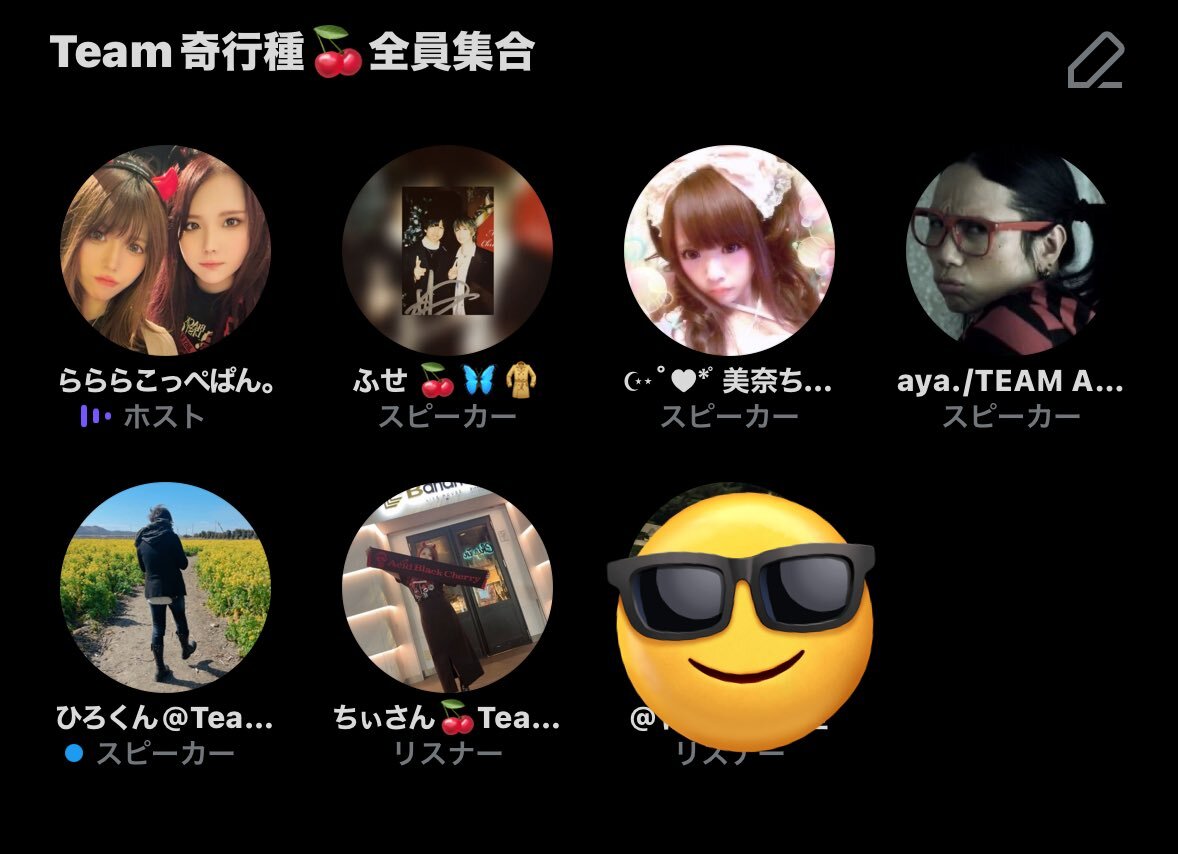Open host らららこっぺぱん。 profile
Viewport: 1178px width, 854px height.
click(165, 250)
